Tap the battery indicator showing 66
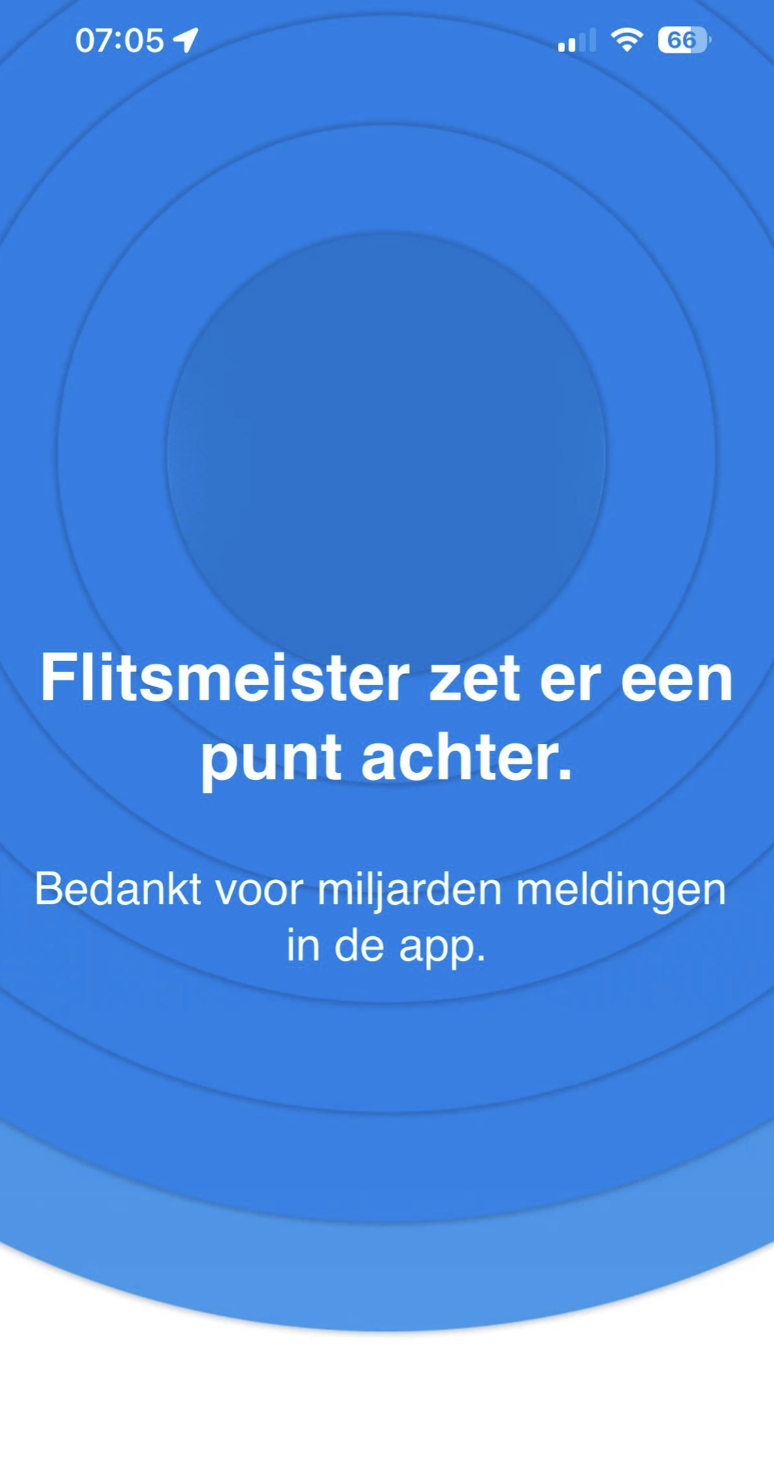 coord(684,38)
